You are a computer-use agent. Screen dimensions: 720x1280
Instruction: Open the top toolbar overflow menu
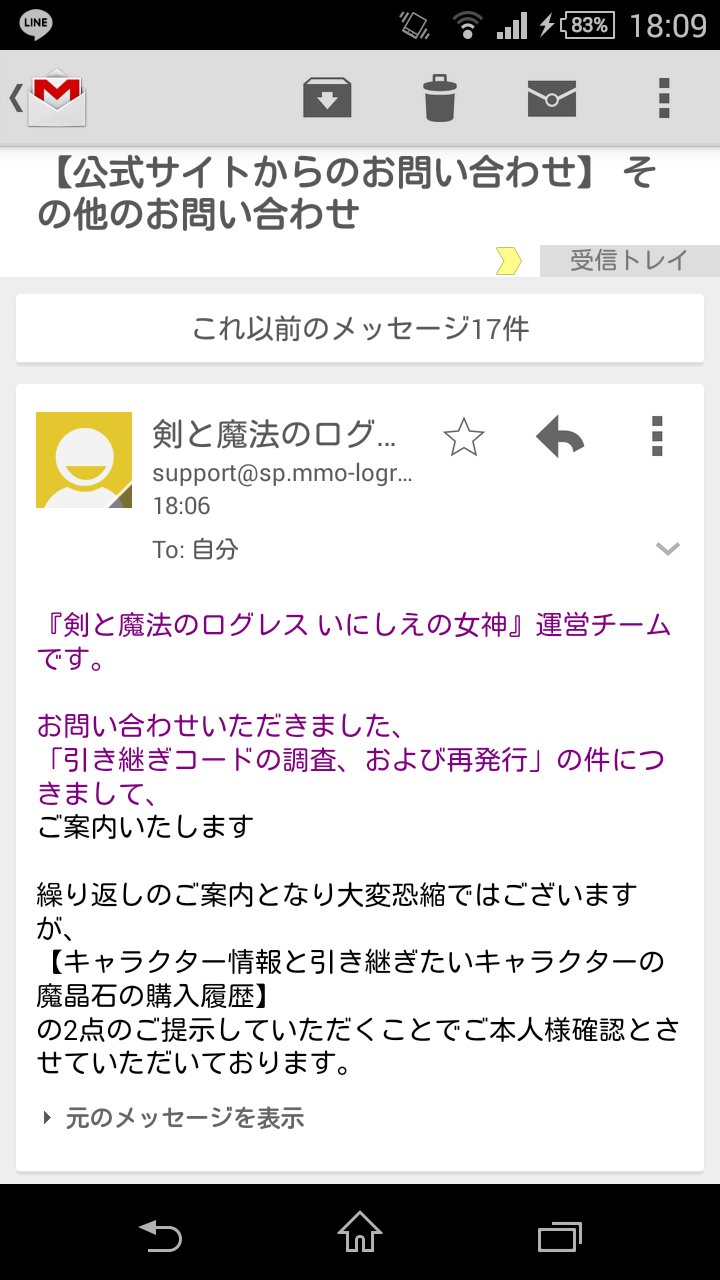663,98
